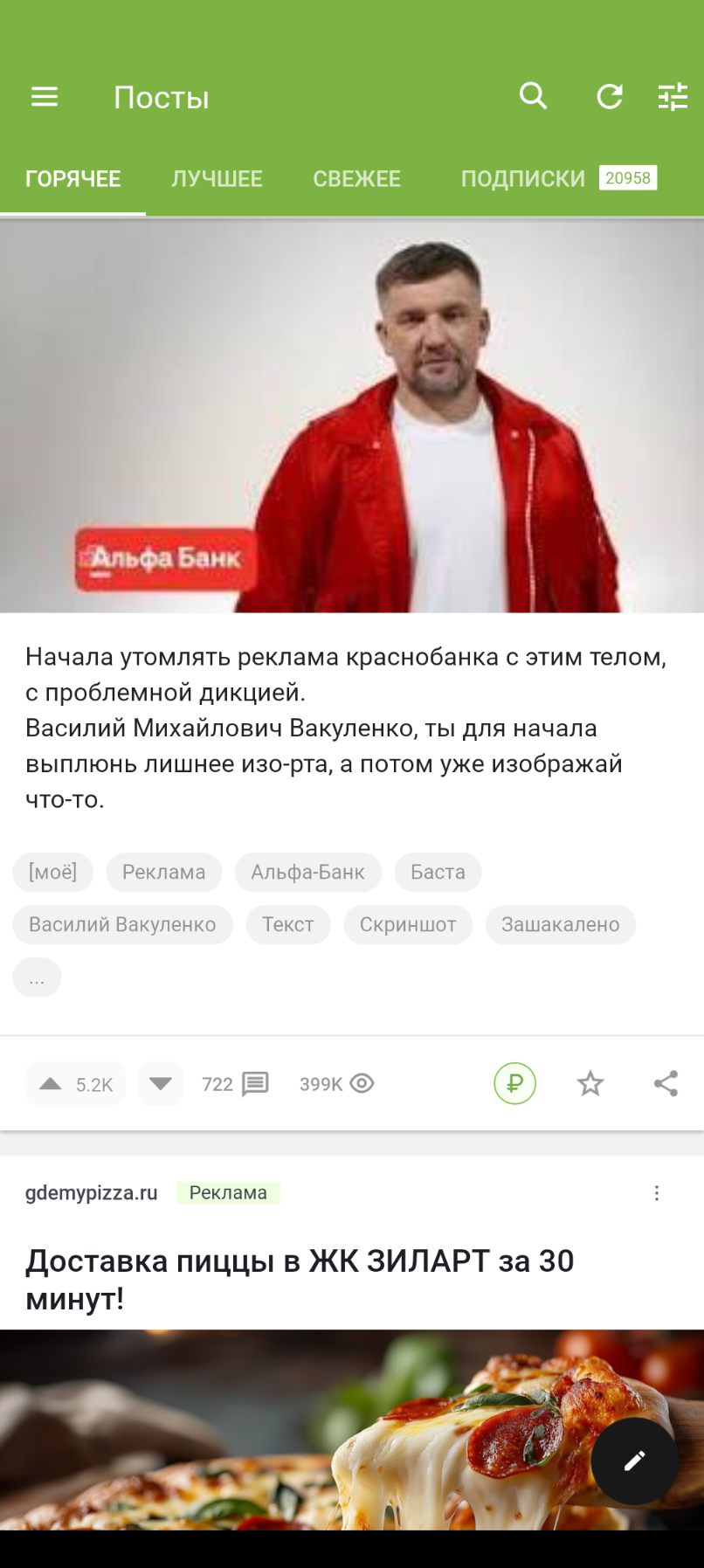Select the Реклама tag chip
Viewport: 704px width, 1568px height.
tap(163, 872)
